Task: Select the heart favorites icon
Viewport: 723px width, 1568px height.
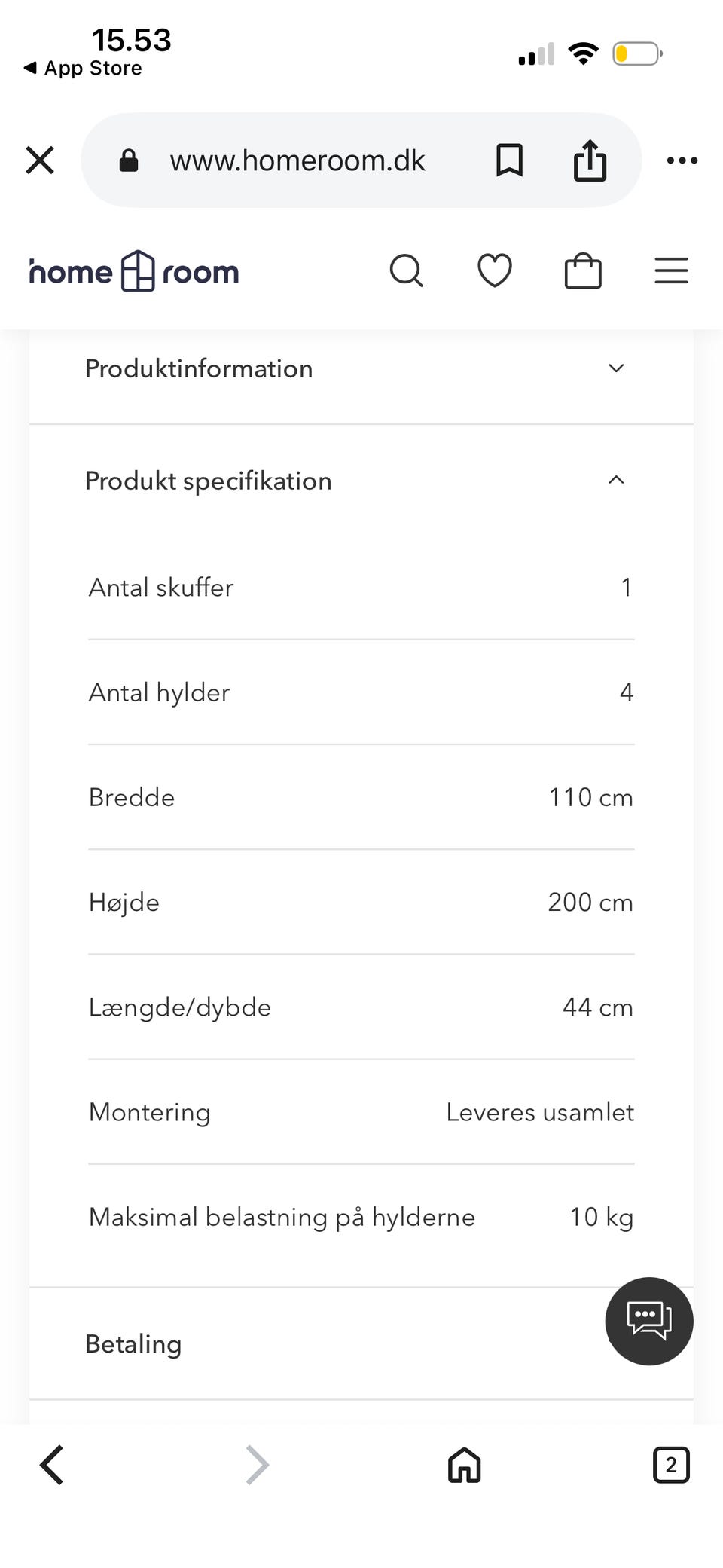Action: coord(495,271)
